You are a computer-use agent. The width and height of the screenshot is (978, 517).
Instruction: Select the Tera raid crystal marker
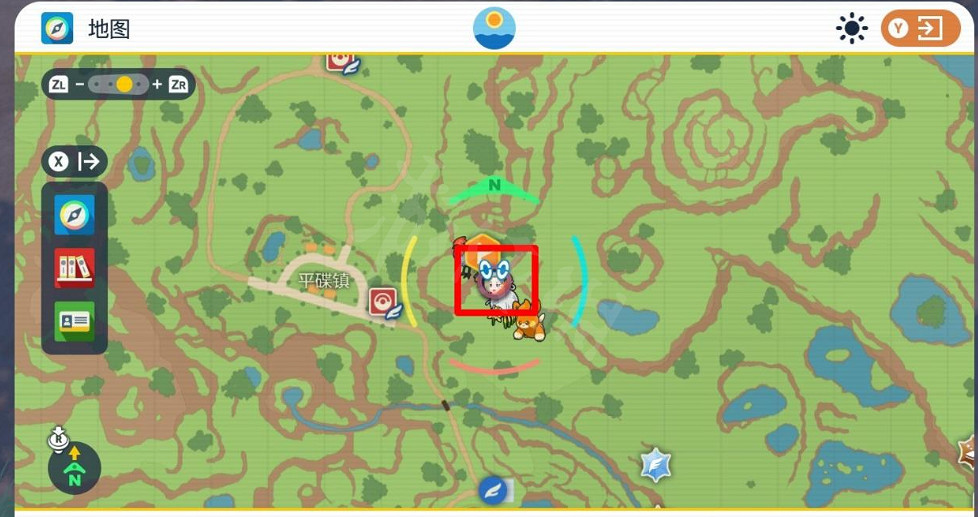point(655,464)
